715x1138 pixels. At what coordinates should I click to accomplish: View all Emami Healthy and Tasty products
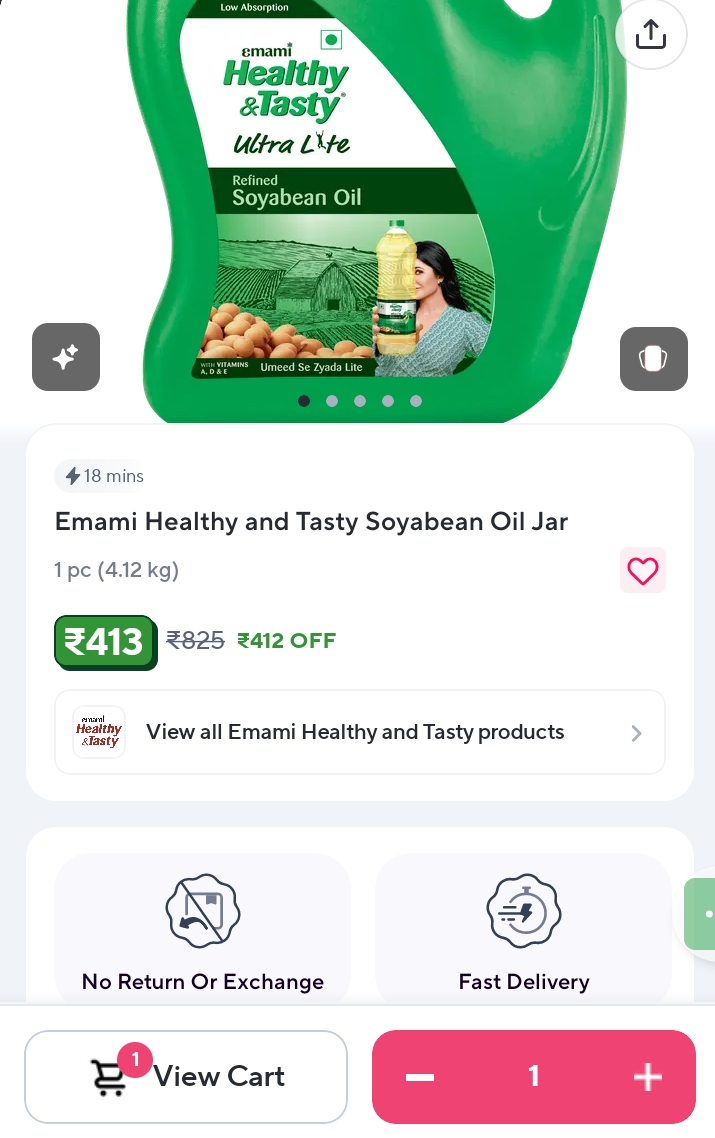tap(360, 732)
